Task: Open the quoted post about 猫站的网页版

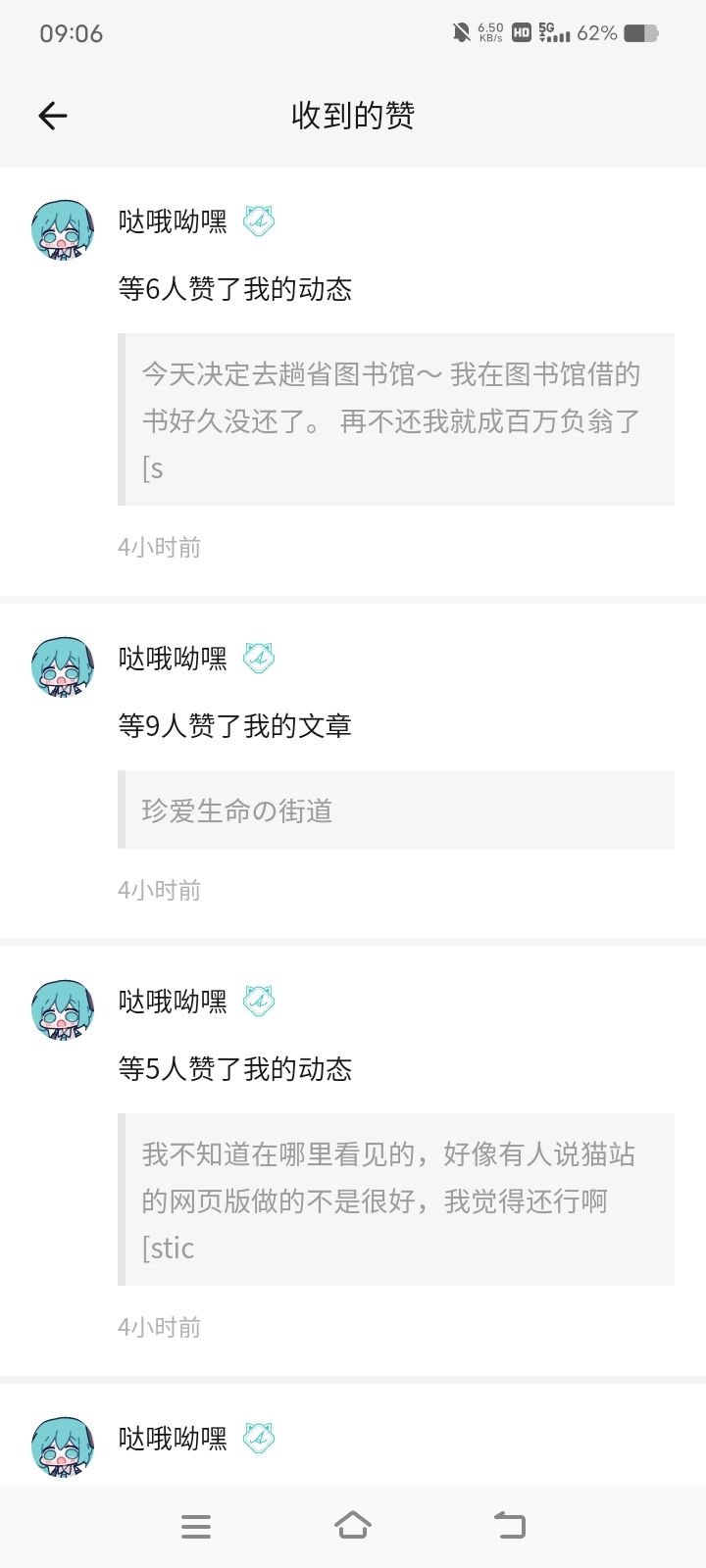Action: (x=396, y=1200)
